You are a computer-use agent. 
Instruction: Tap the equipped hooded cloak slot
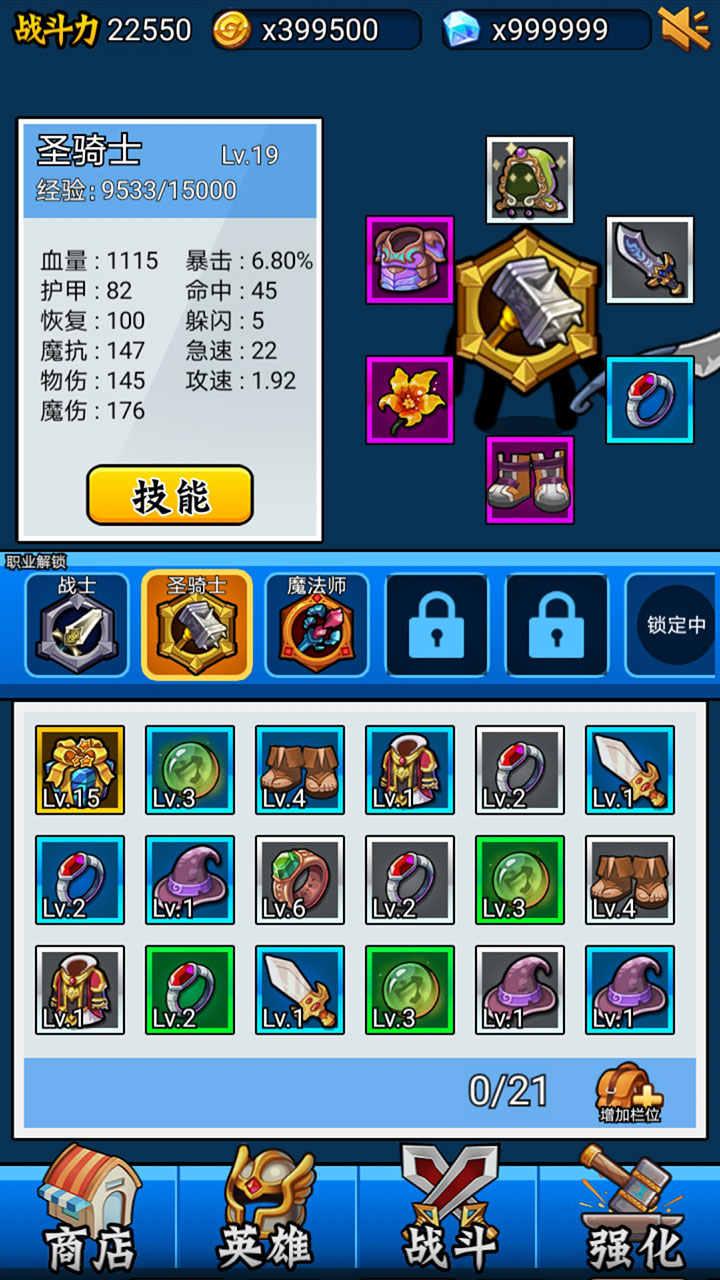[530, 180]
